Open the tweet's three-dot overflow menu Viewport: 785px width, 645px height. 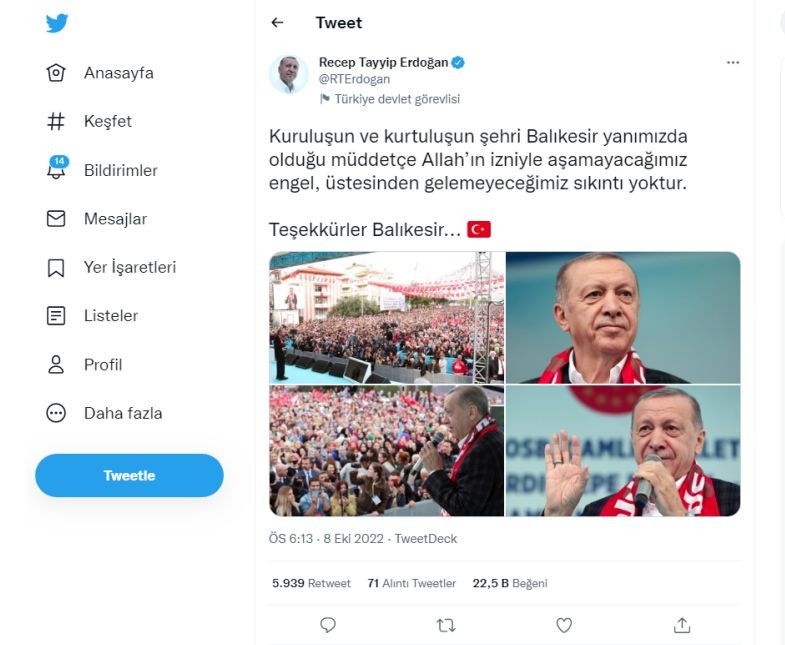733,62
